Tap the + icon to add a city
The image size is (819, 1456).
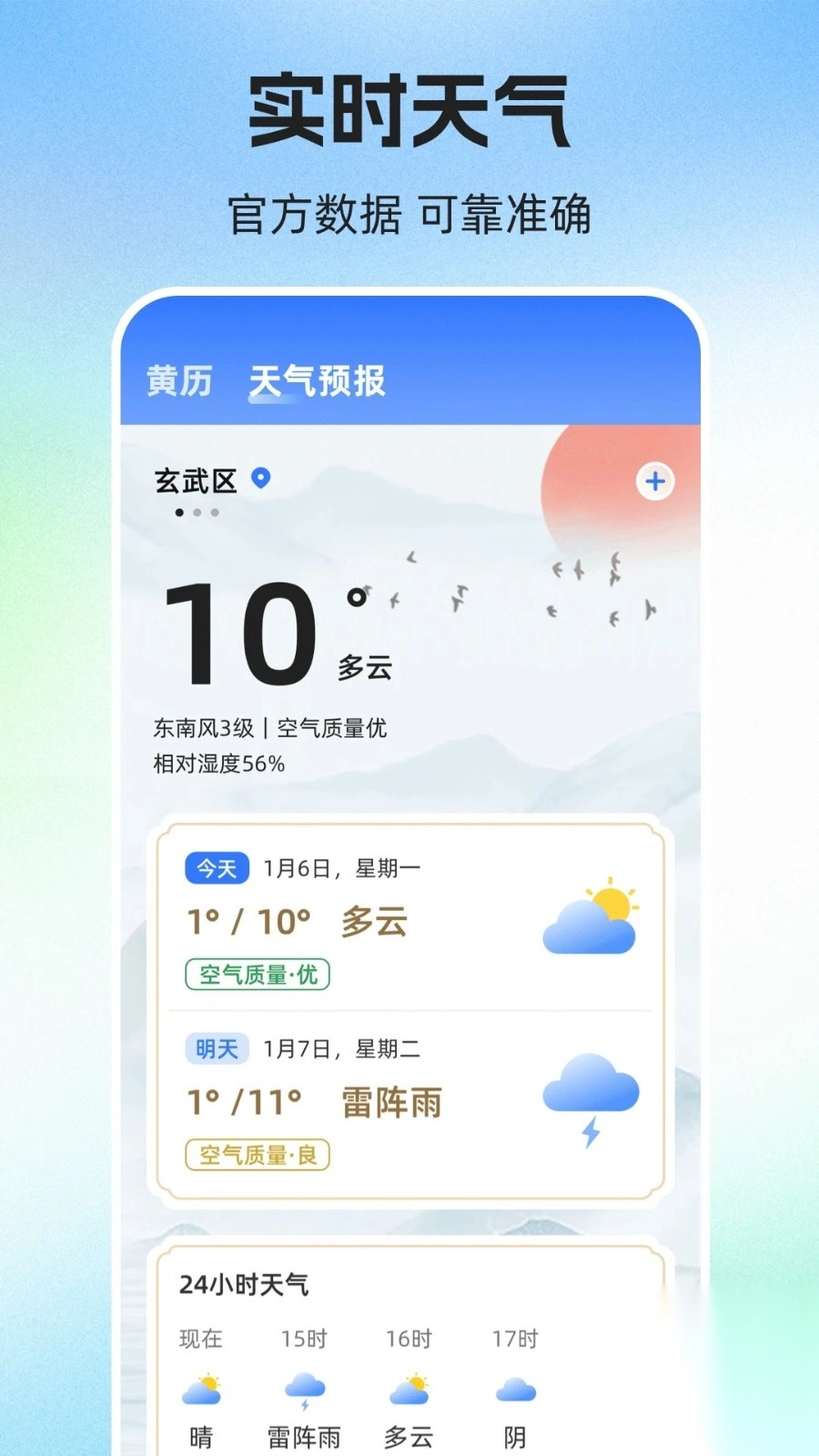point(654,481)
